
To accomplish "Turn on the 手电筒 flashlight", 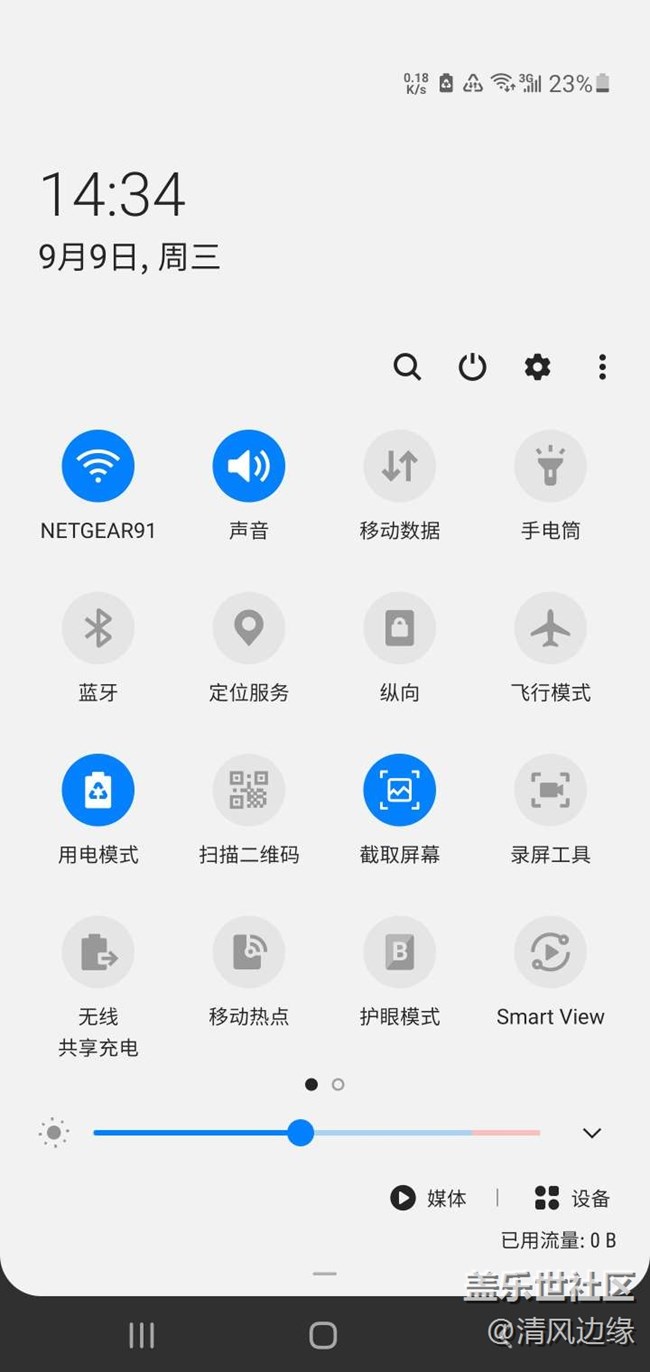I will click(550, 466).
